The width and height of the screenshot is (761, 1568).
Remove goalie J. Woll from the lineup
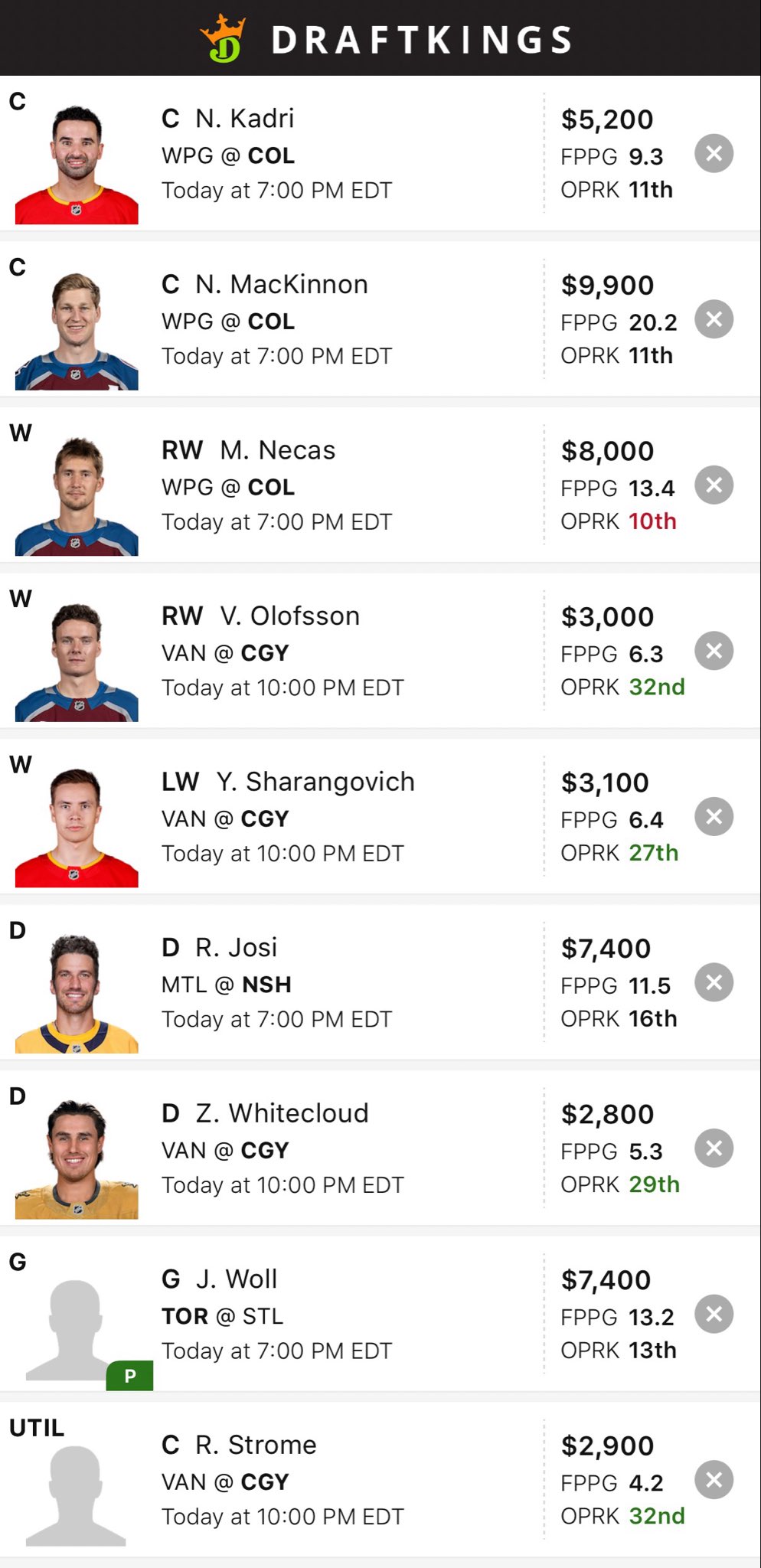[x=714, y=1314]
